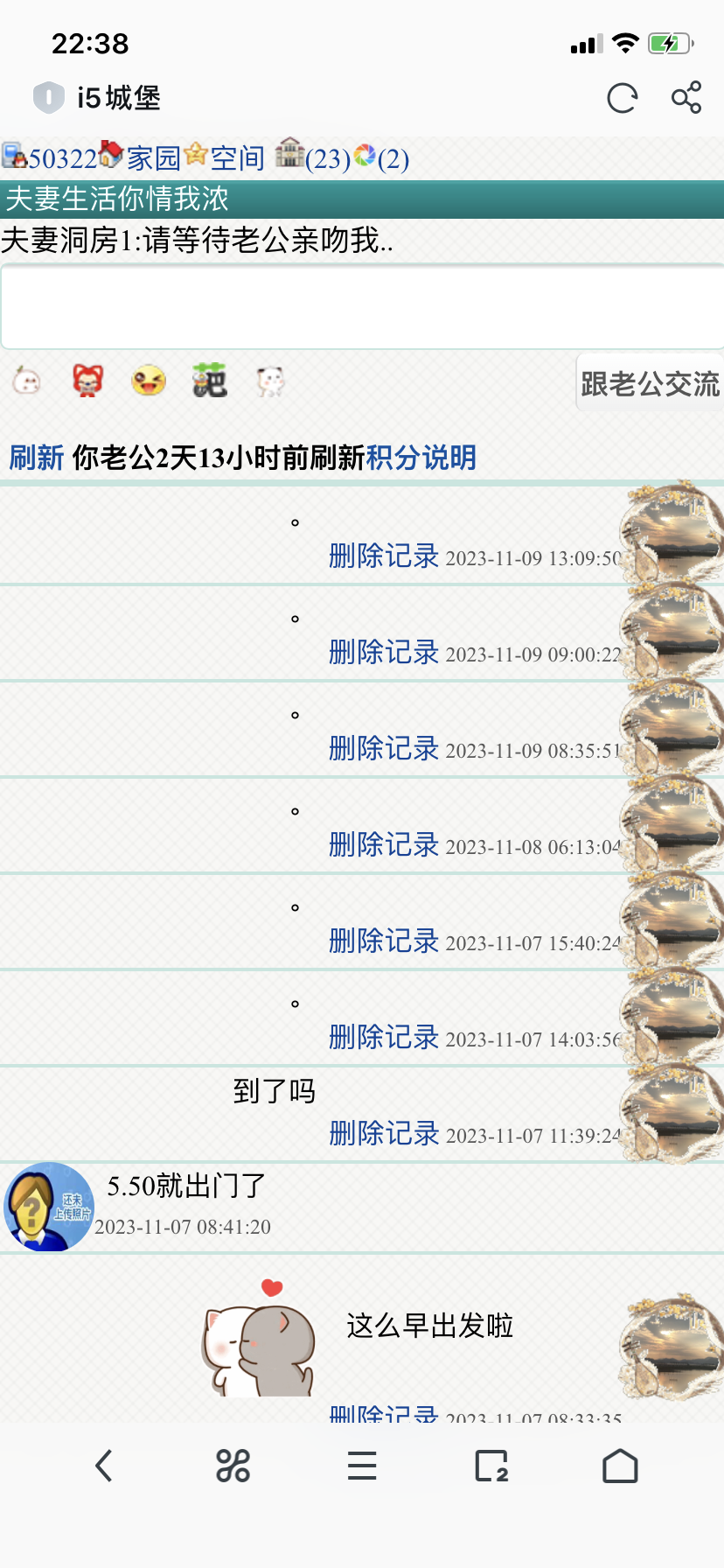Insert the yellow winking face emoticon
Viewport: 724px width, 1568px height.
149,381
